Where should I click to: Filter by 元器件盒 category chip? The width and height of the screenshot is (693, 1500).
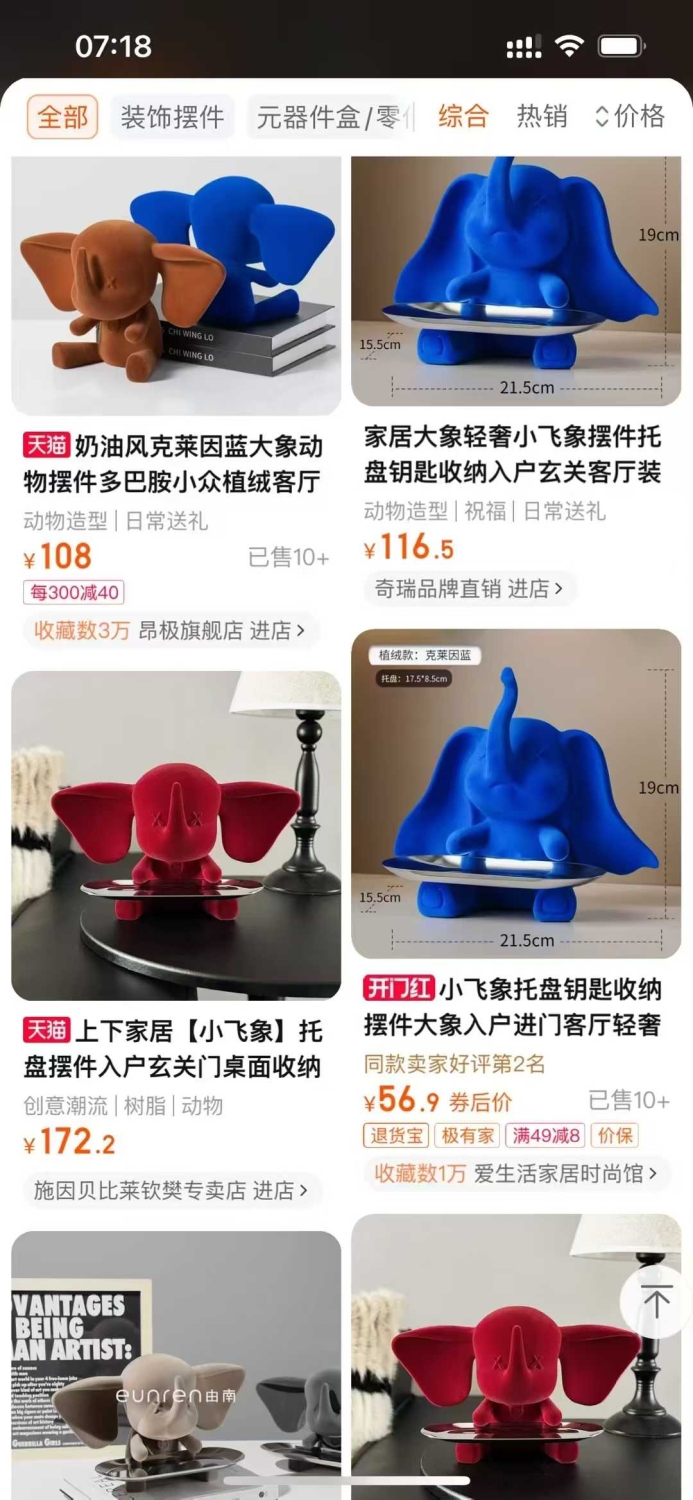(x=330, y=117)
